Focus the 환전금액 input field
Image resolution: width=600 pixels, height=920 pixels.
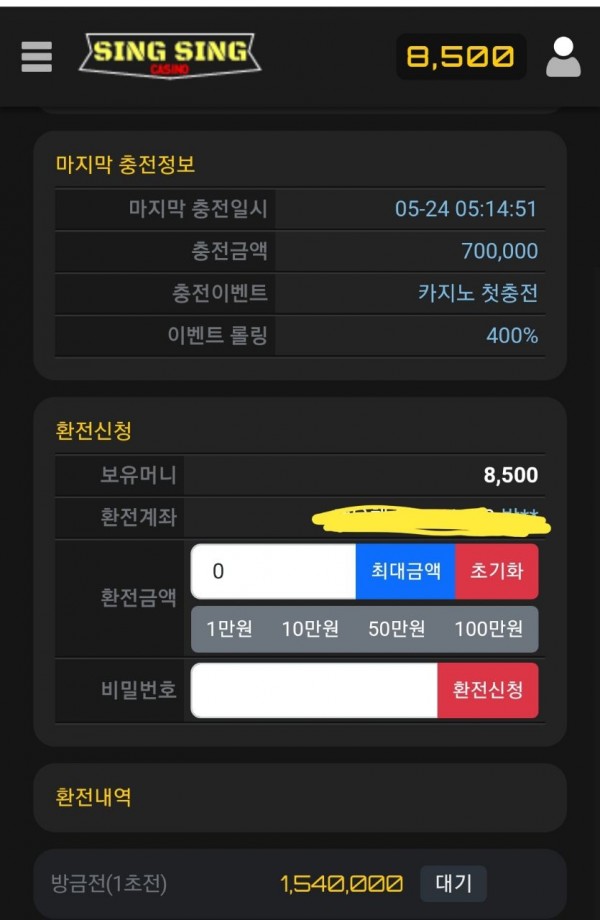[273, 571]
